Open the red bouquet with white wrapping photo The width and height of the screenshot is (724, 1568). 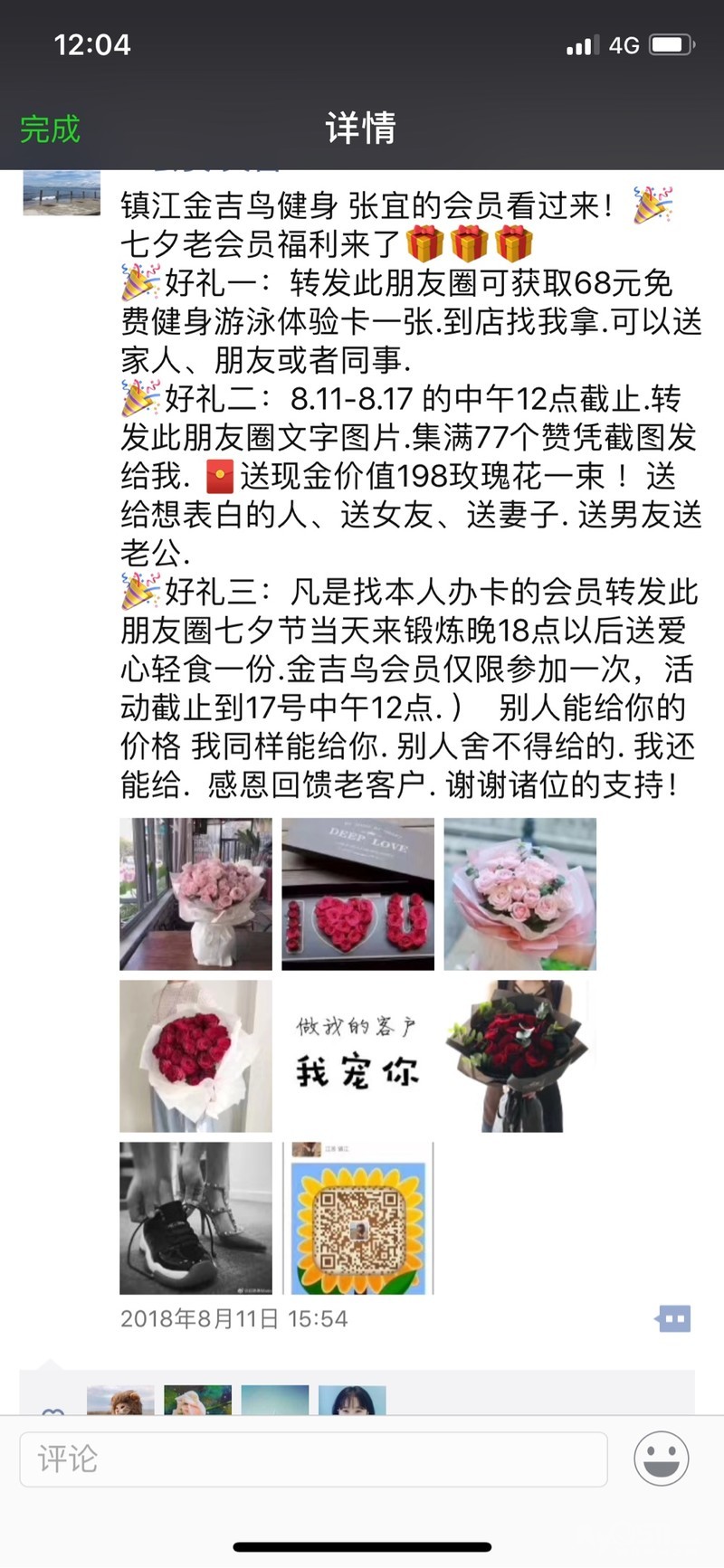point(195,1056)
